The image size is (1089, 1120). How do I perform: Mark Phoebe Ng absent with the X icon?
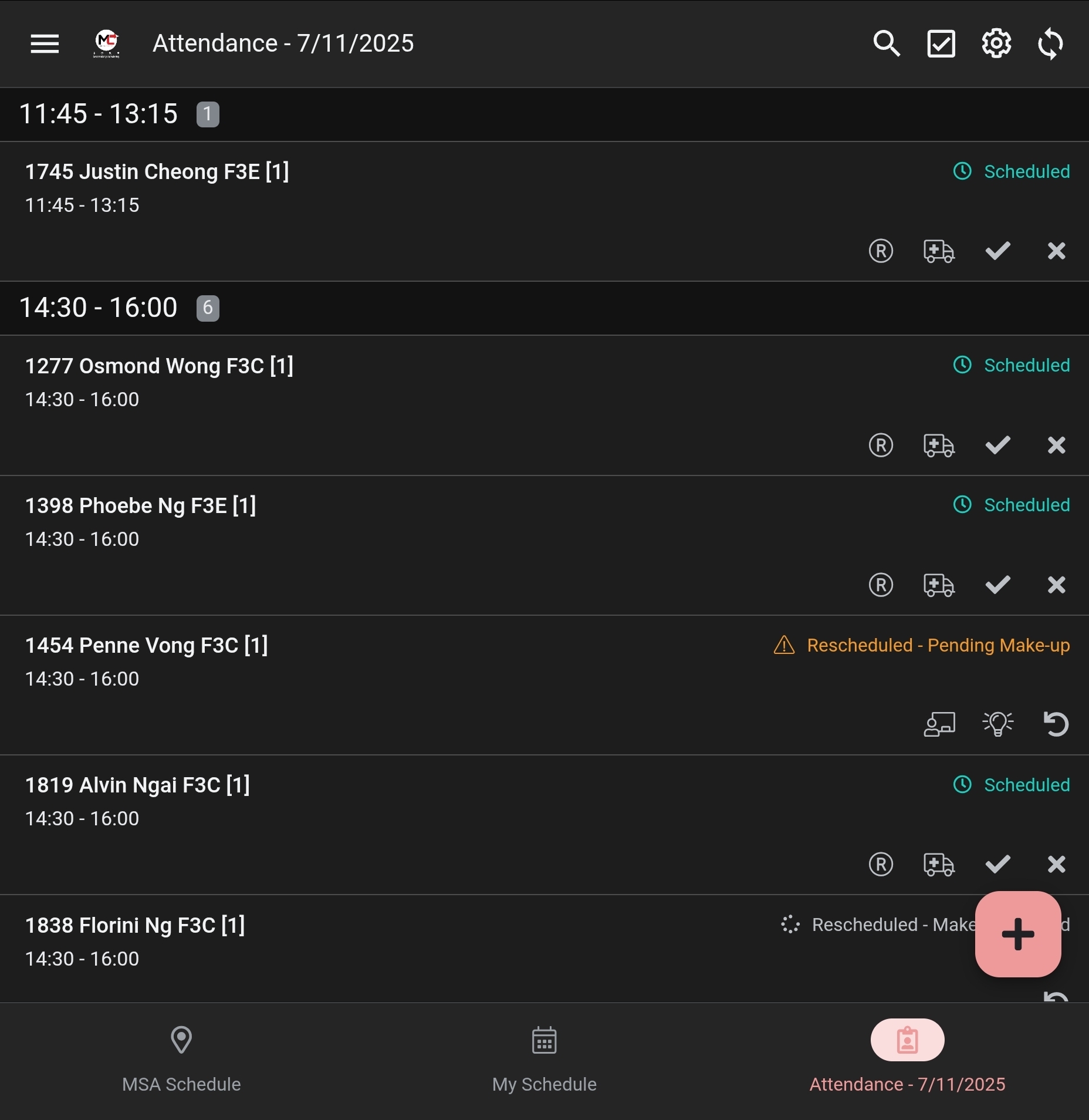(1057, 585)
